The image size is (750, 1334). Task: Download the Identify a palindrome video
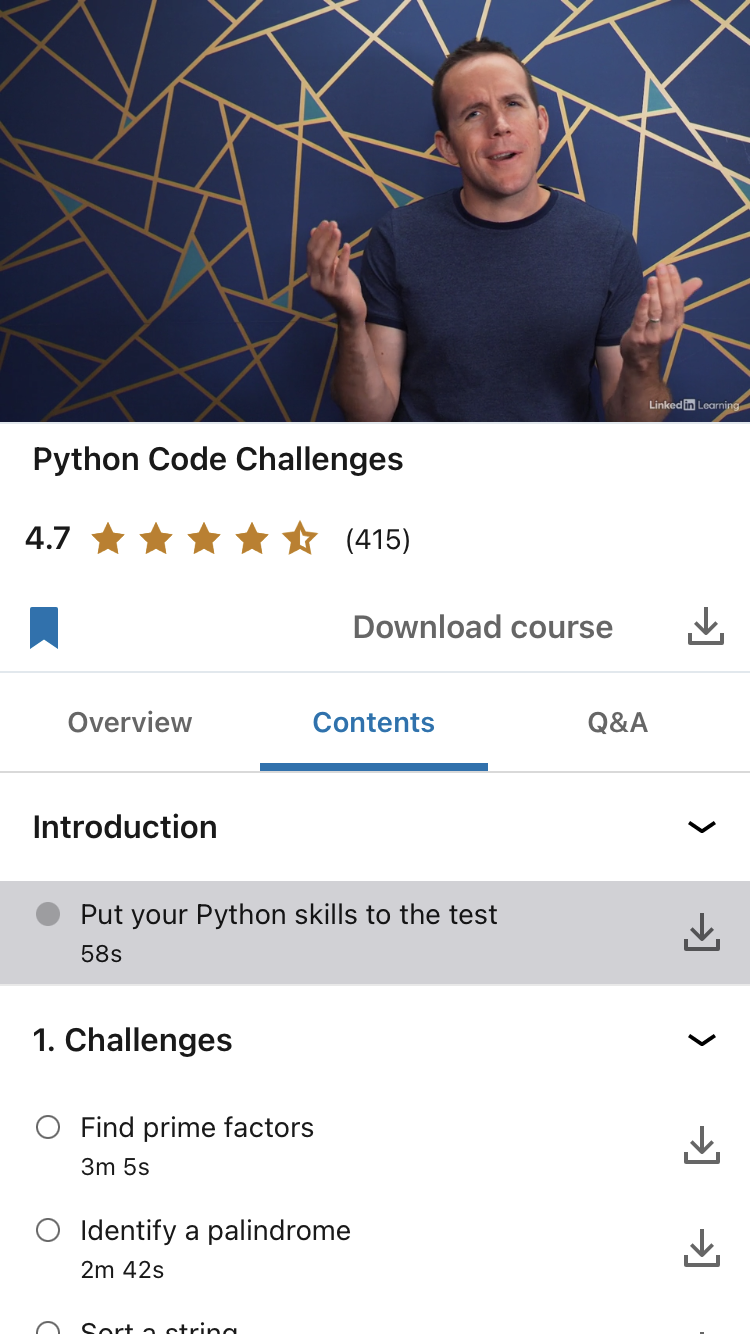coord(702,1248)
